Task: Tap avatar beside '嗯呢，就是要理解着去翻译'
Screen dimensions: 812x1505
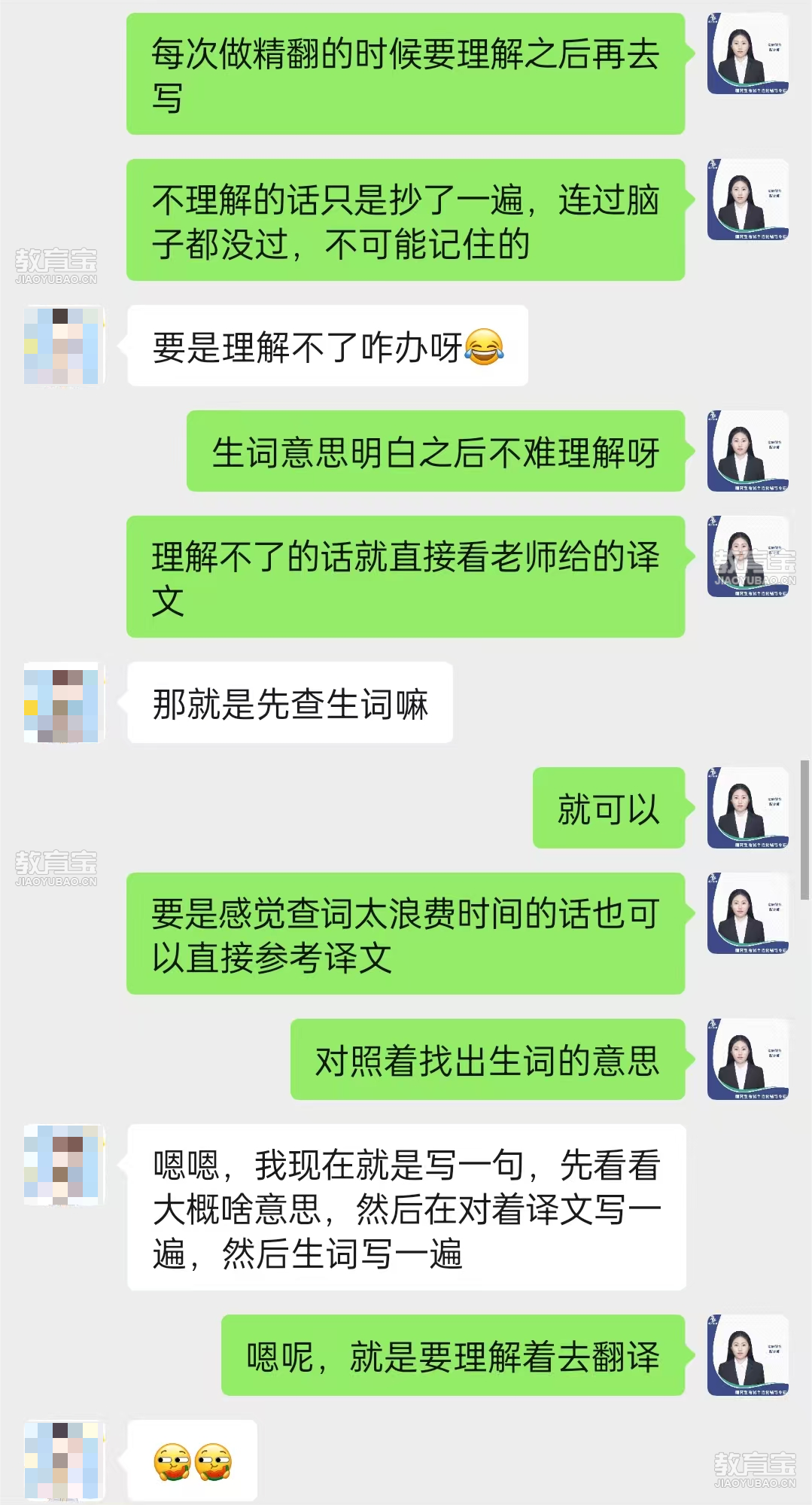Action: (x=747, y=1355)
